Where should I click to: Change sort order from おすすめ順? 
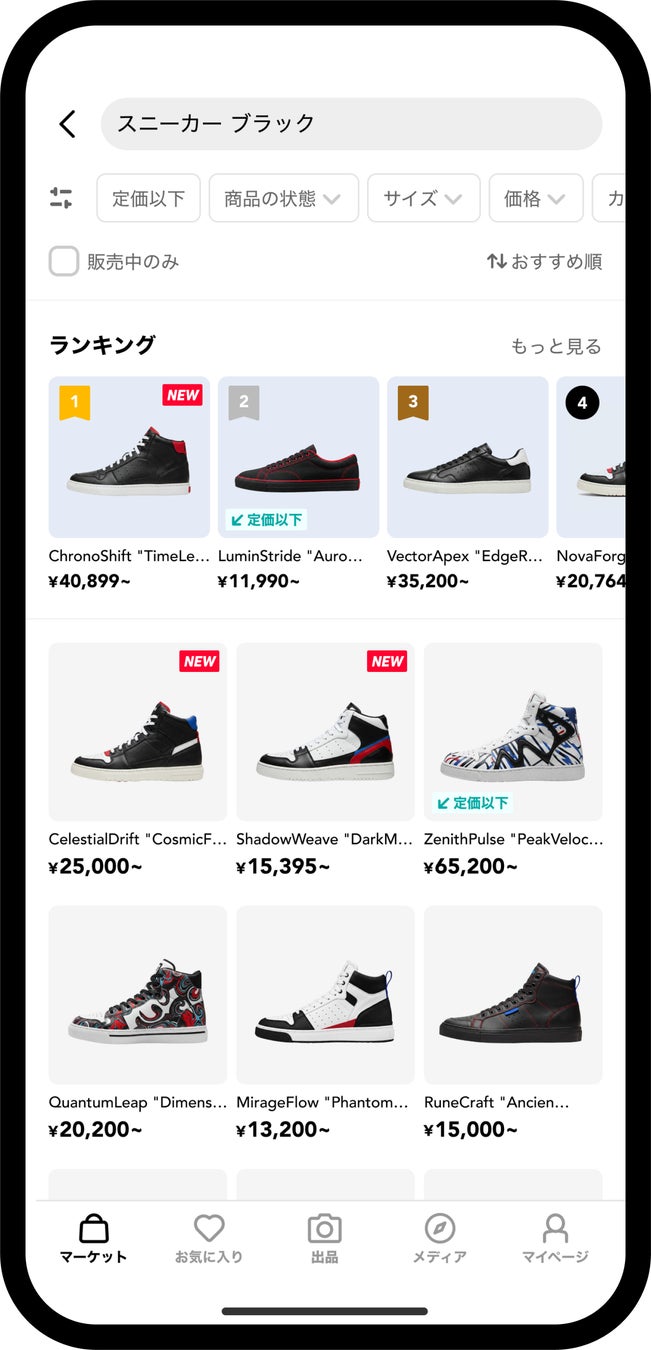[x=544, y=262]
